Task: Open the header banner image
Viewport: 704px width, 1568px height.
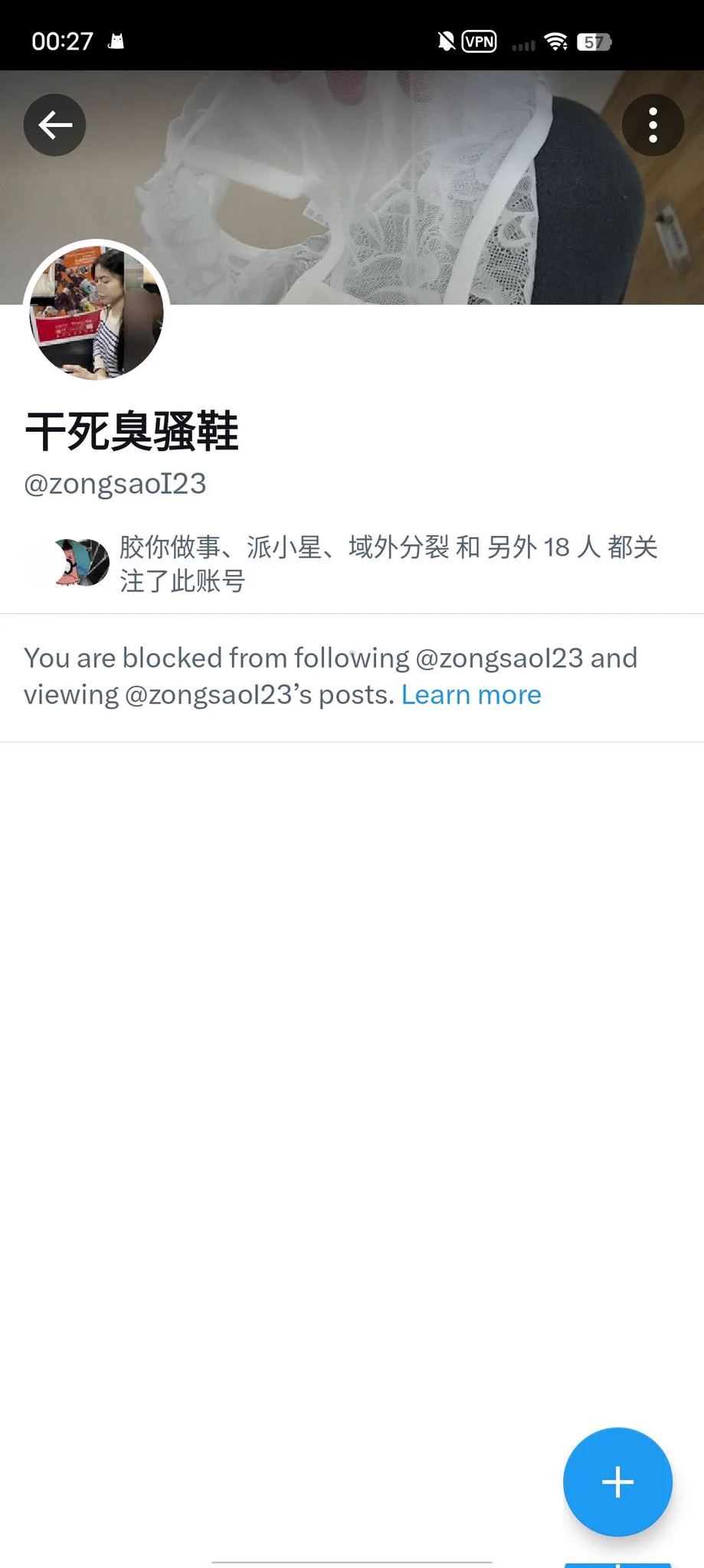Action: (383, 191)
